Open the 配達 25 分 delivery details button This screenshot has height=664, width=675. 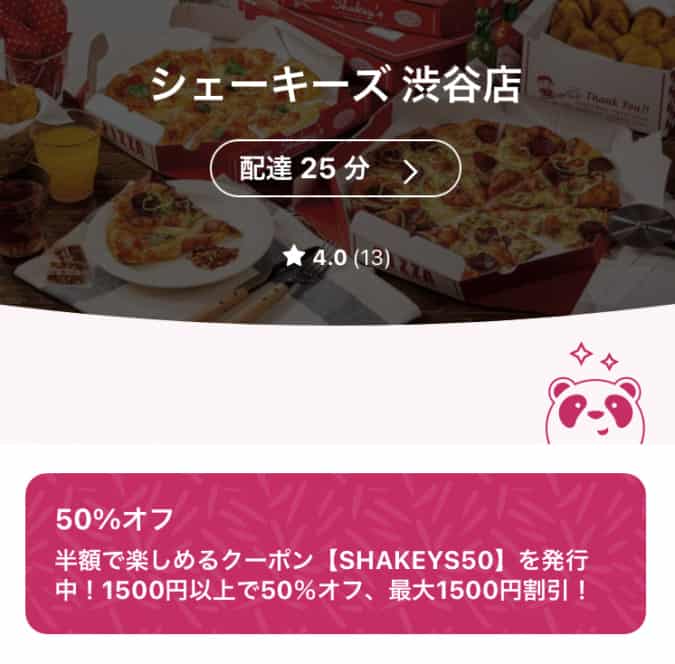(336, 167)
